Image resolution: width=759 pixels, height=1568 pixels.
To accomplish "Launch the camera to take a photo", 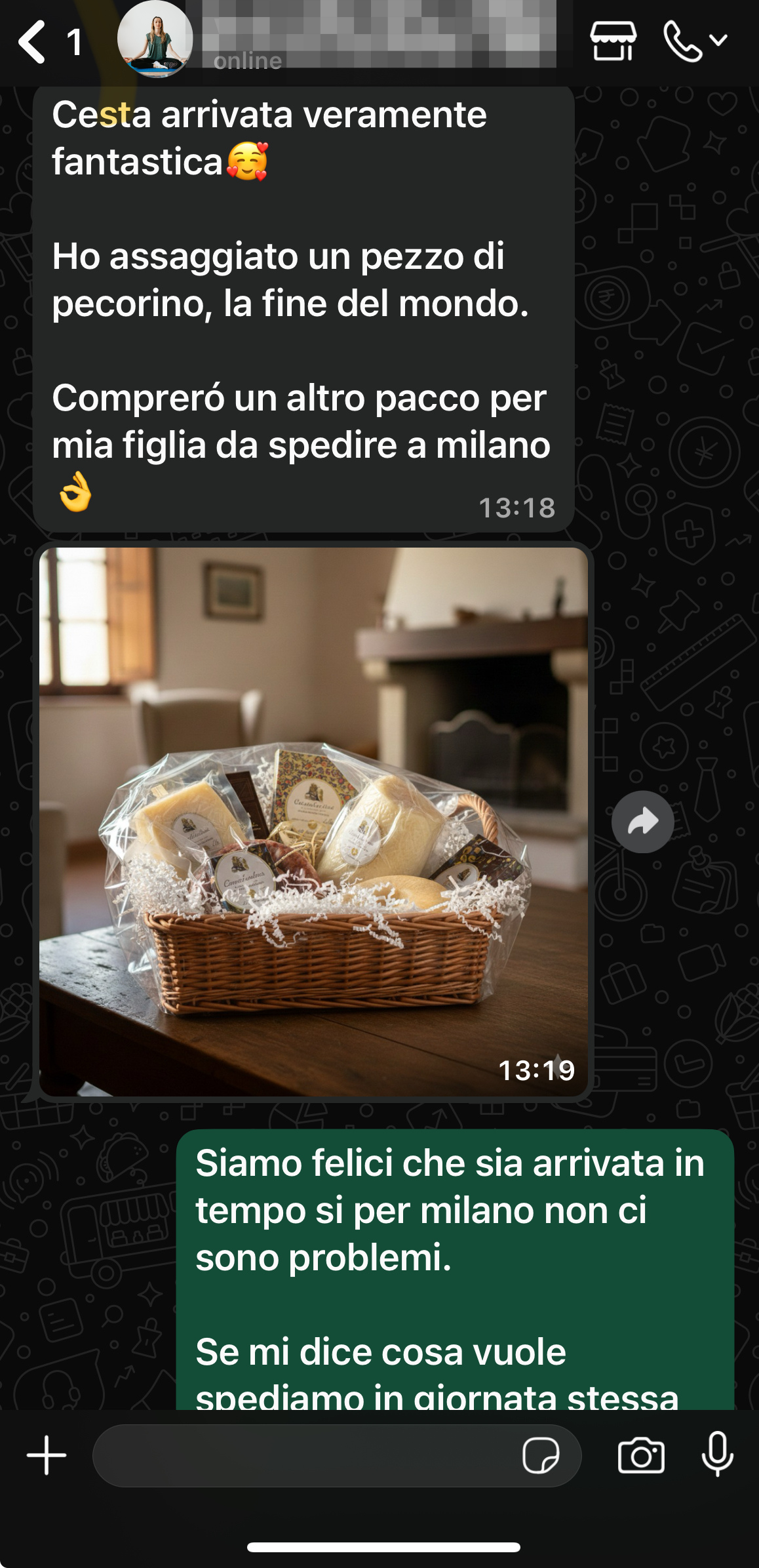I will [x=641, y=1455].
